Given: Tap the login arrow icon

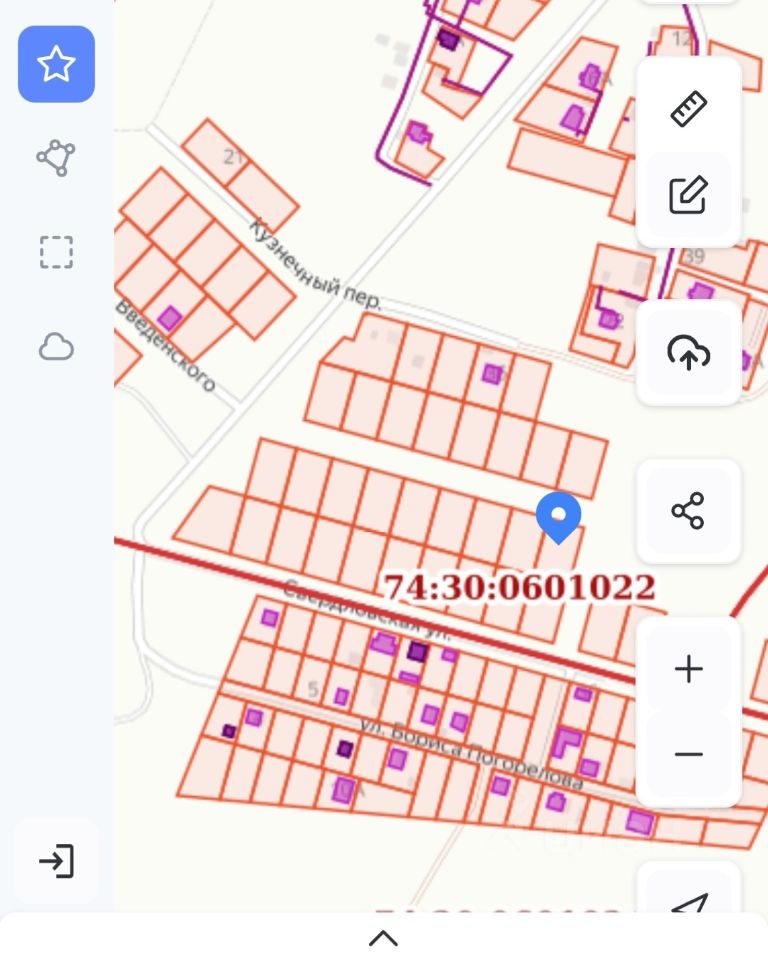Looking at the screenshot, I should coord(56,861).
